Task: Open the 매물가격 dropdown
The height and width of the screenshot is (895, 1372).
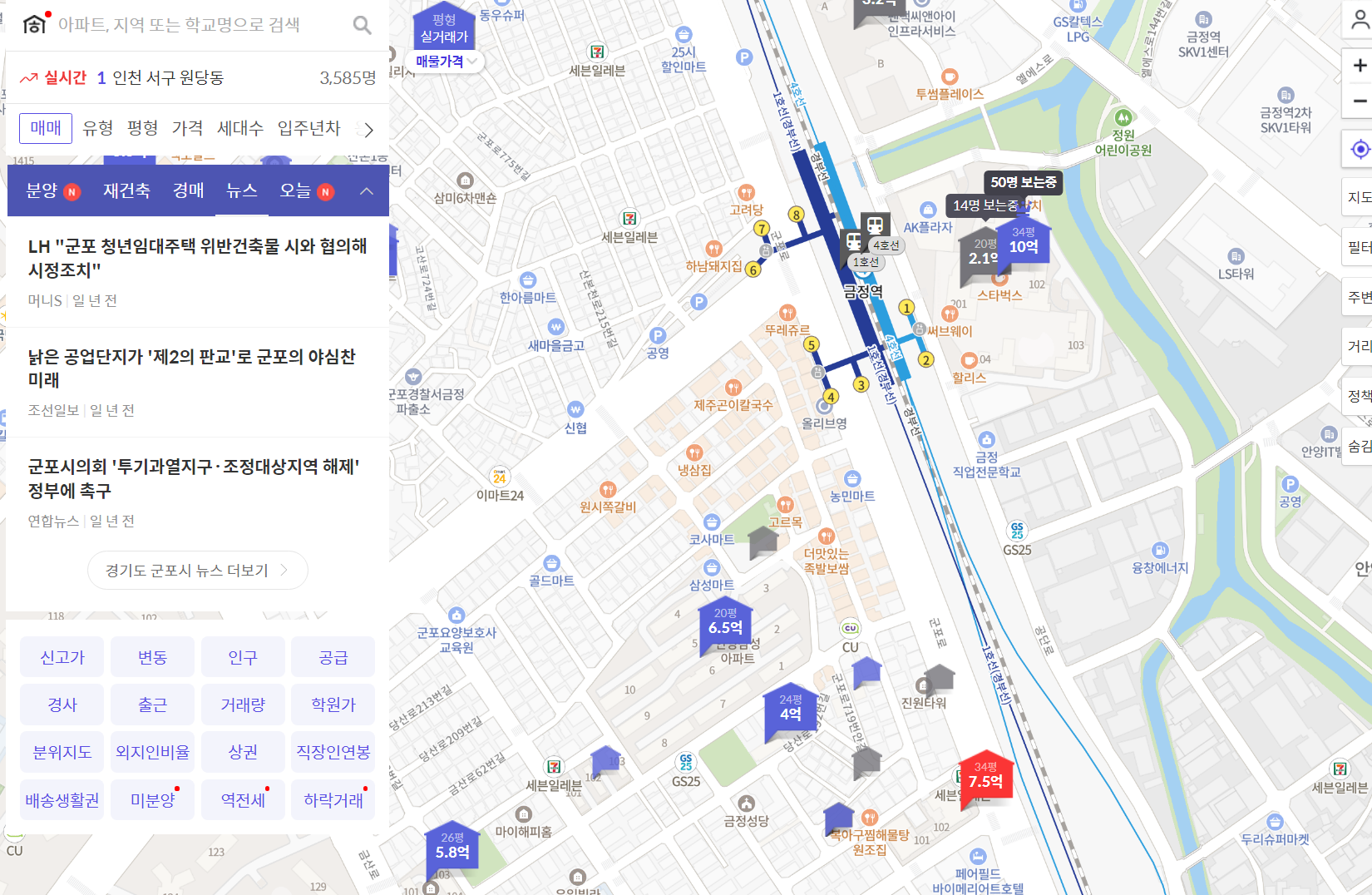Action: tap(447, 62)
